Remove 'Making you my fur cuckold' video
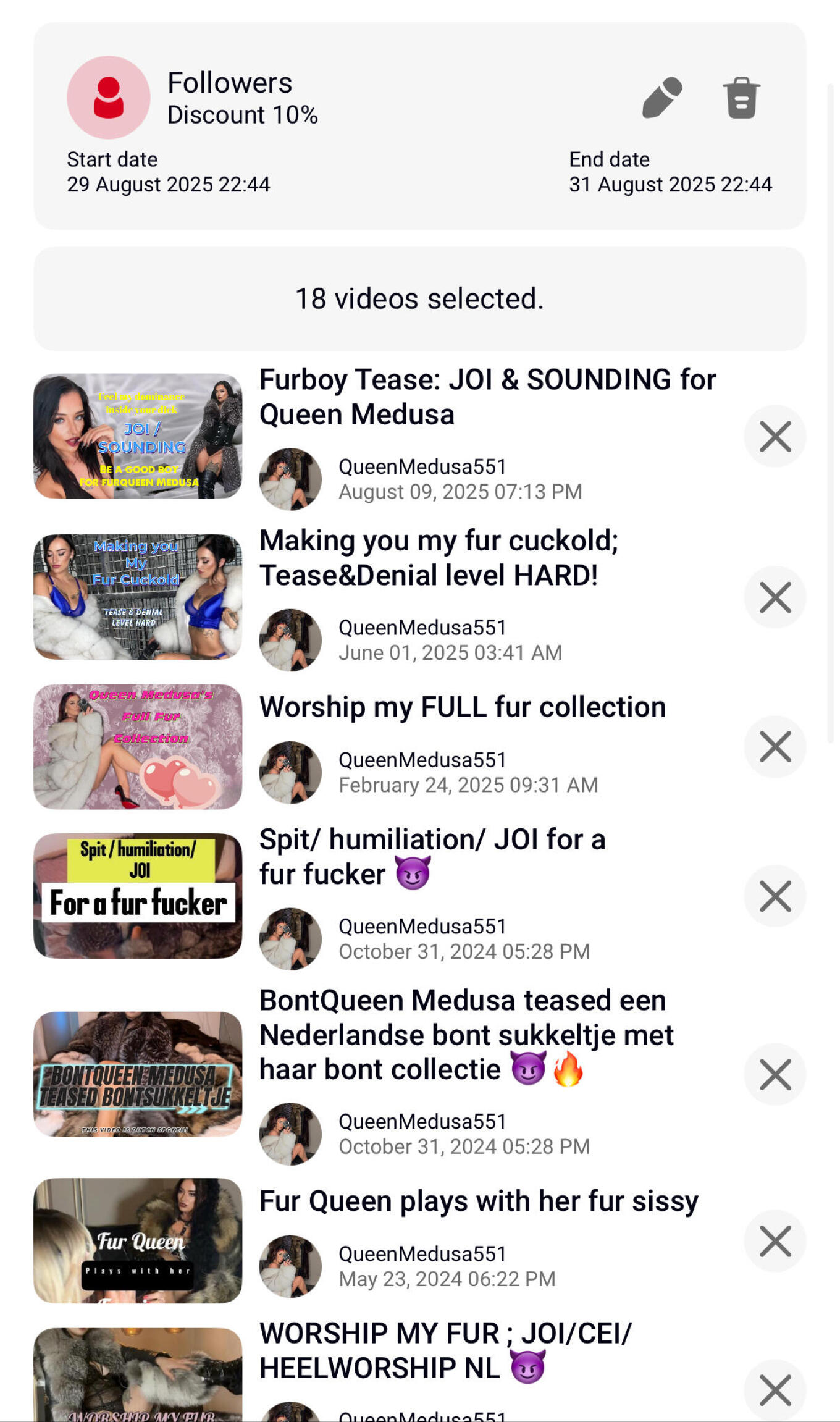The height and width of the screenshot is (1422, 840). tap(775, 597)
